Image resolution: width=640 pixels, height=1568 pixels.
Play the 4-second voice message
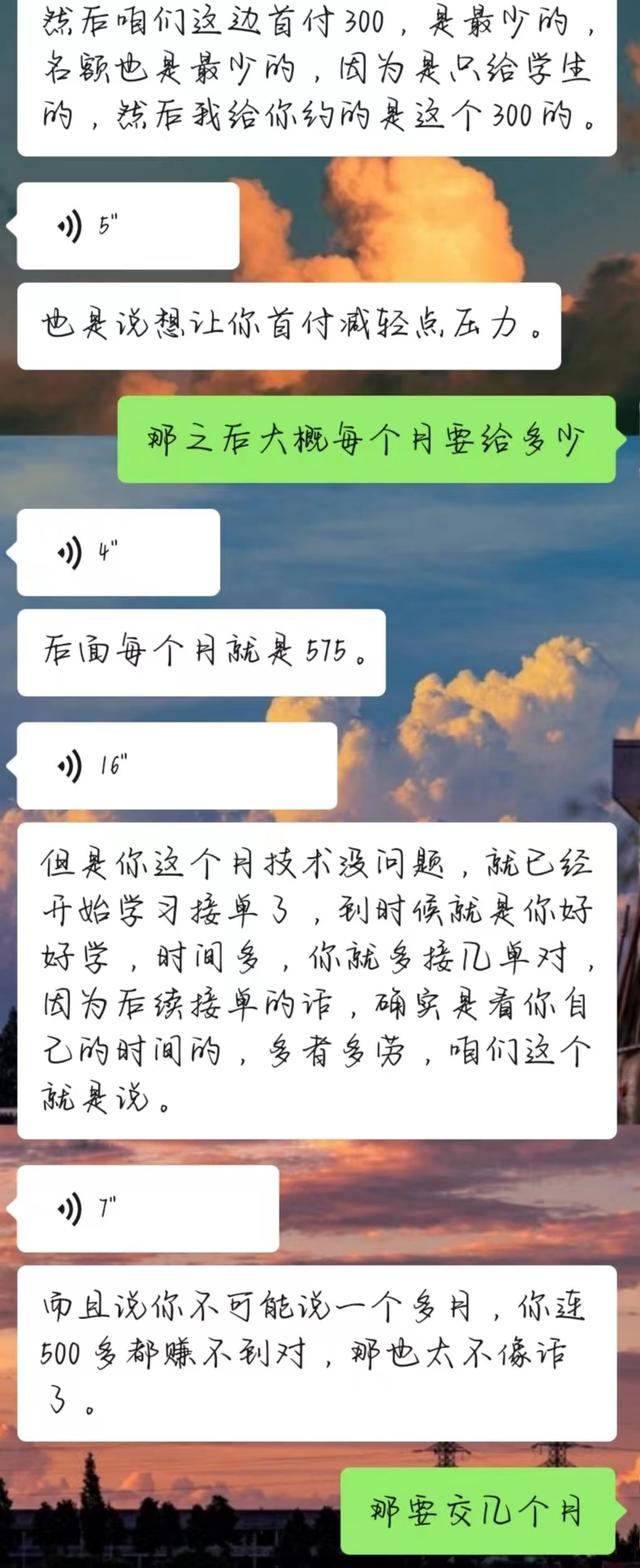coord(118,552)
